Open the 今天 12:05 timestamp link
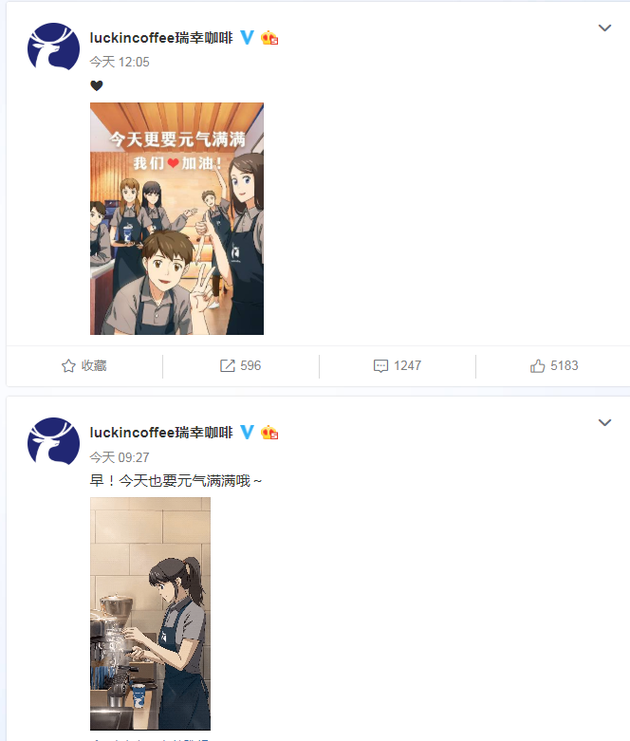The height and width of the screenshot is (741, 630). [x=119, y=61]
